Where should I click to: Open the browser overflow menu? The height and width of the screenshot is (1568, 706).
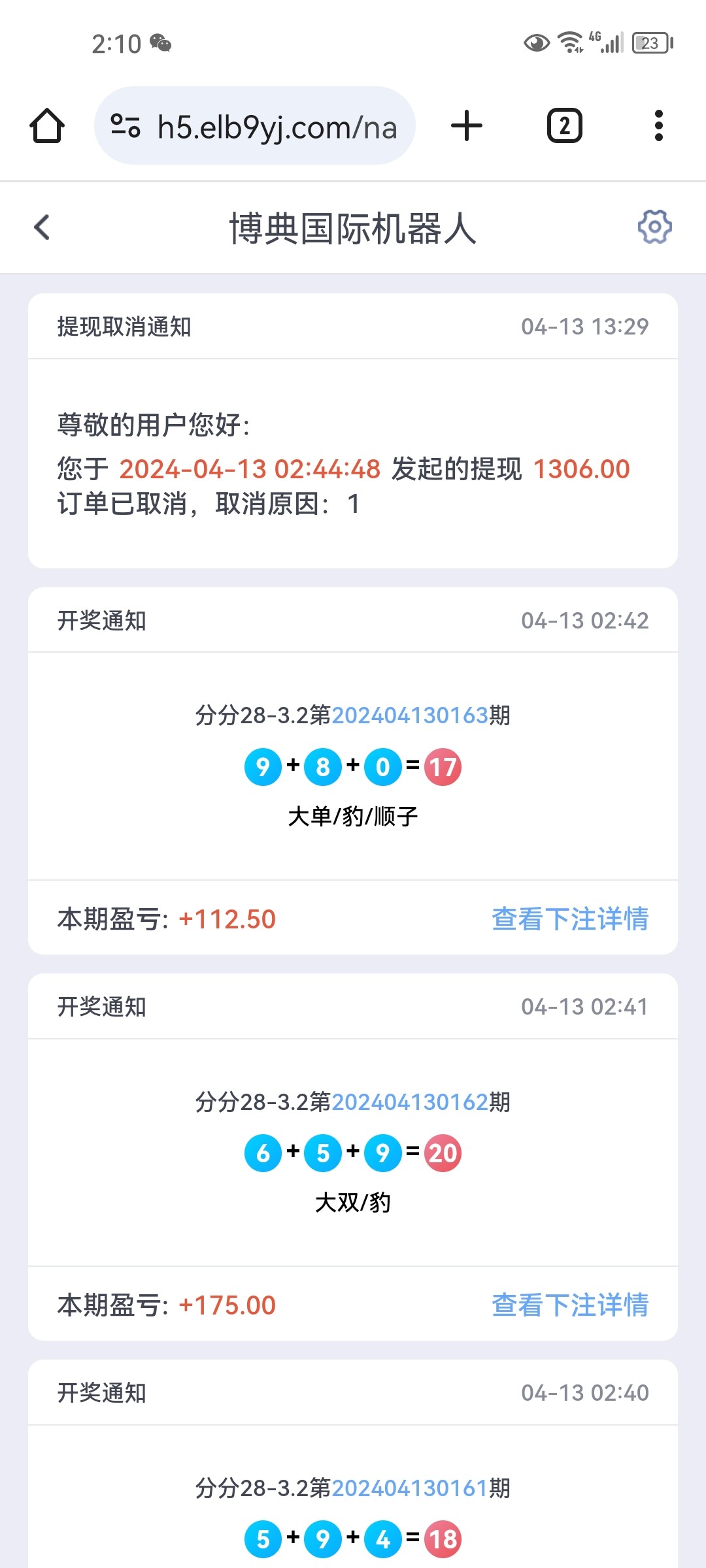coord(658,125)
